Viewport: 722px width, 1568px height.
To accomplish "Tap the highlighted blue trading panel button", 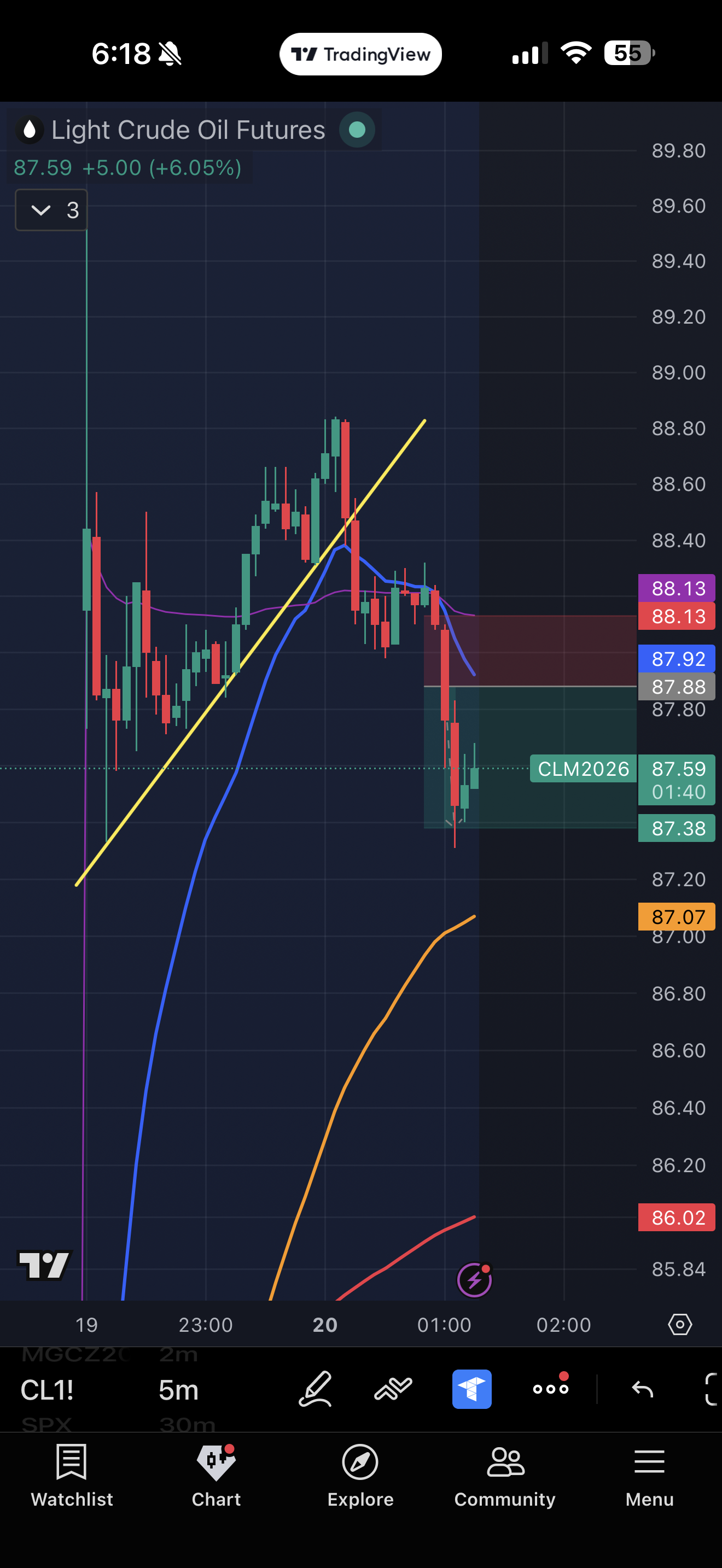I will tap(472, 1389).
